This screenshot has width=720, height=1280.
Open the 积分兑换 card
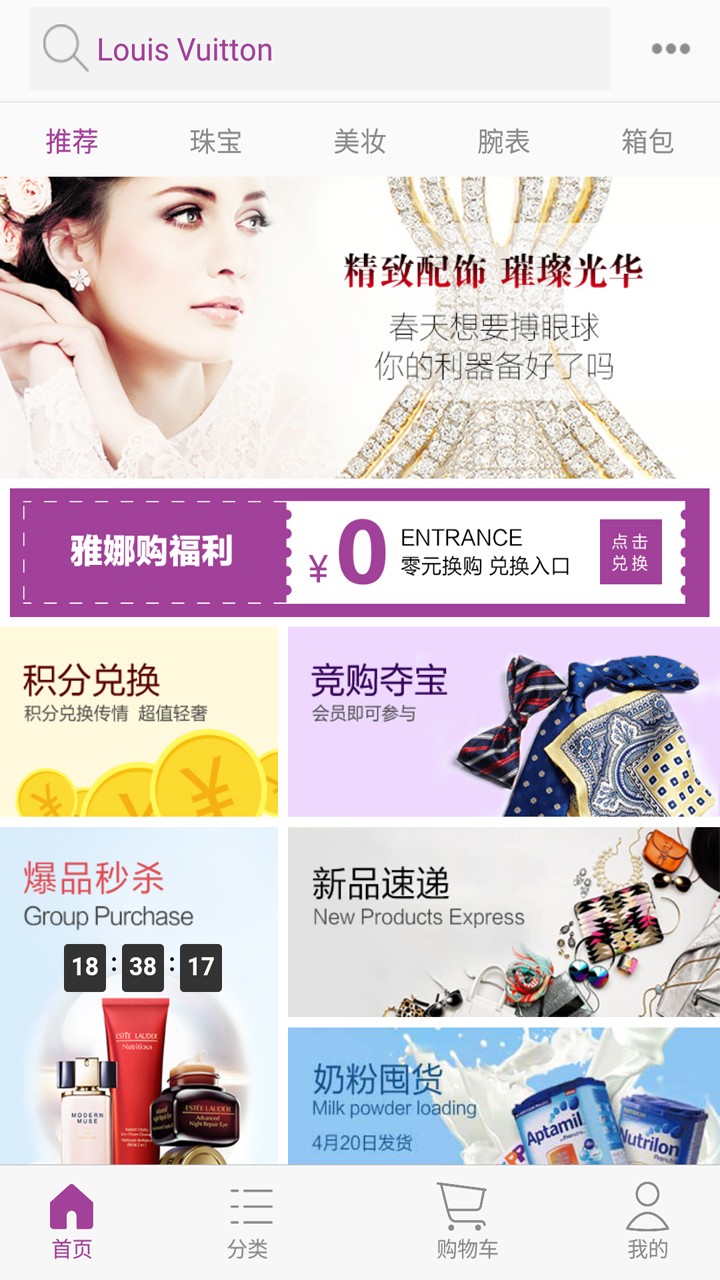(x=139, y=721)
